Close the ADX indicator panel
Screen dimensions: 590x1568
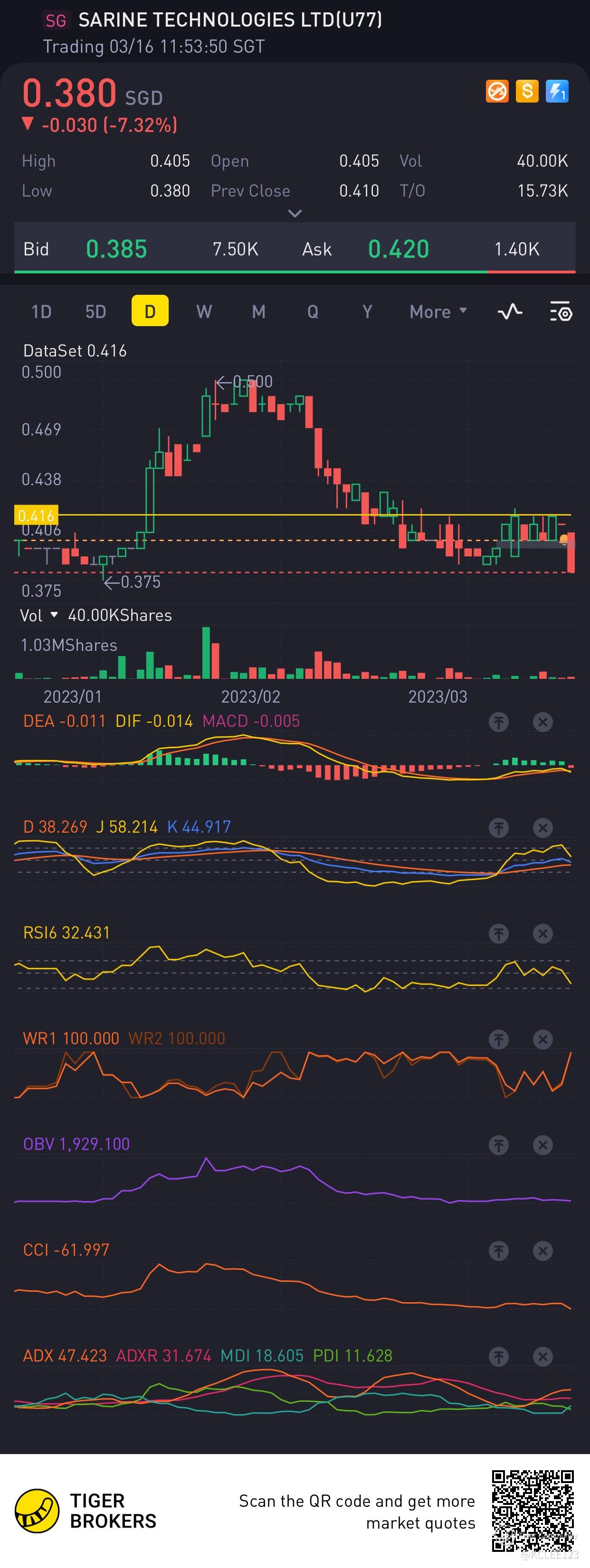542,1357
